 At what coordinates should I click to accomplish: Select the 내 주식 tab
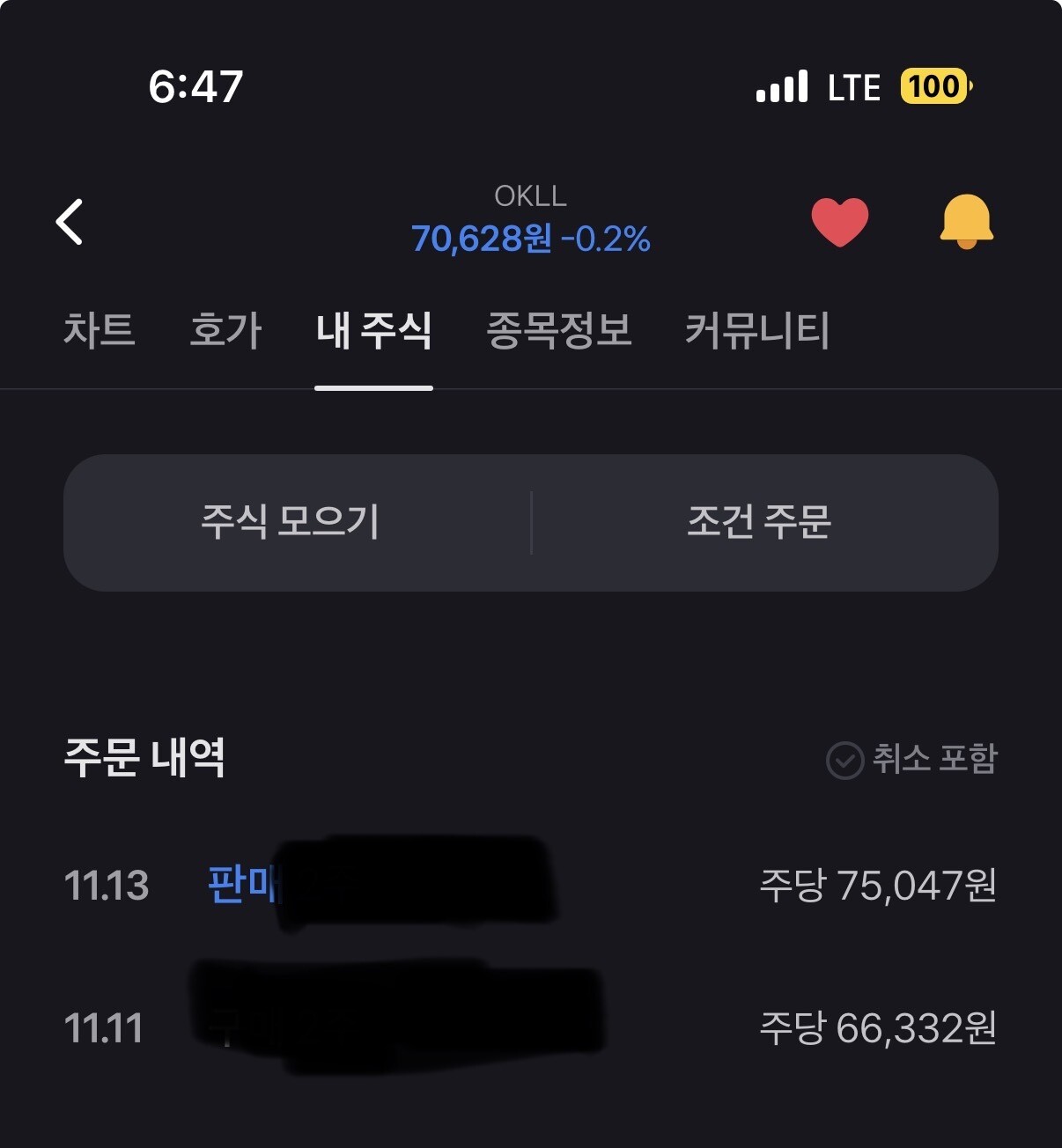pos(373,331)
